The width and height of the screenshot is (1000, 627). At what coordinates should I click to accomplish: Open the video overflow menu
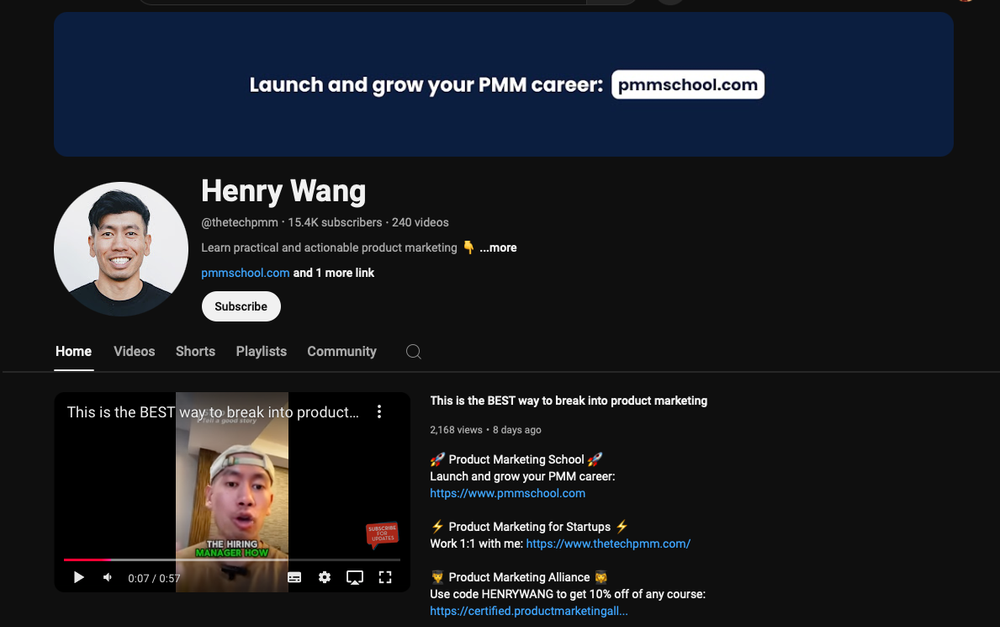pyautogui.click(x=379, y=411)
